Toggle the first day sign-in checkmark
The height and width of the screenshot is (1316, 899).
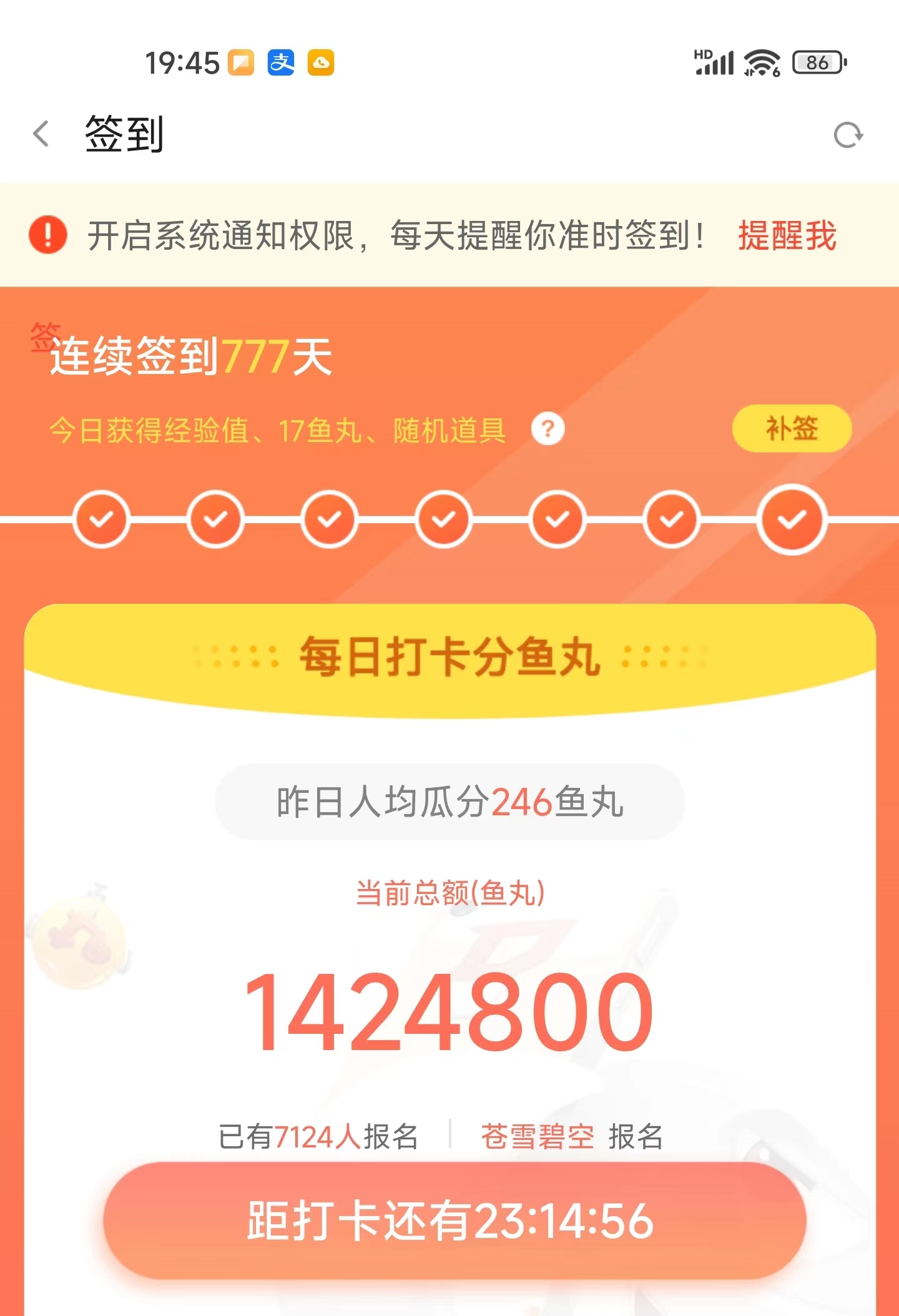coord(102,518)
